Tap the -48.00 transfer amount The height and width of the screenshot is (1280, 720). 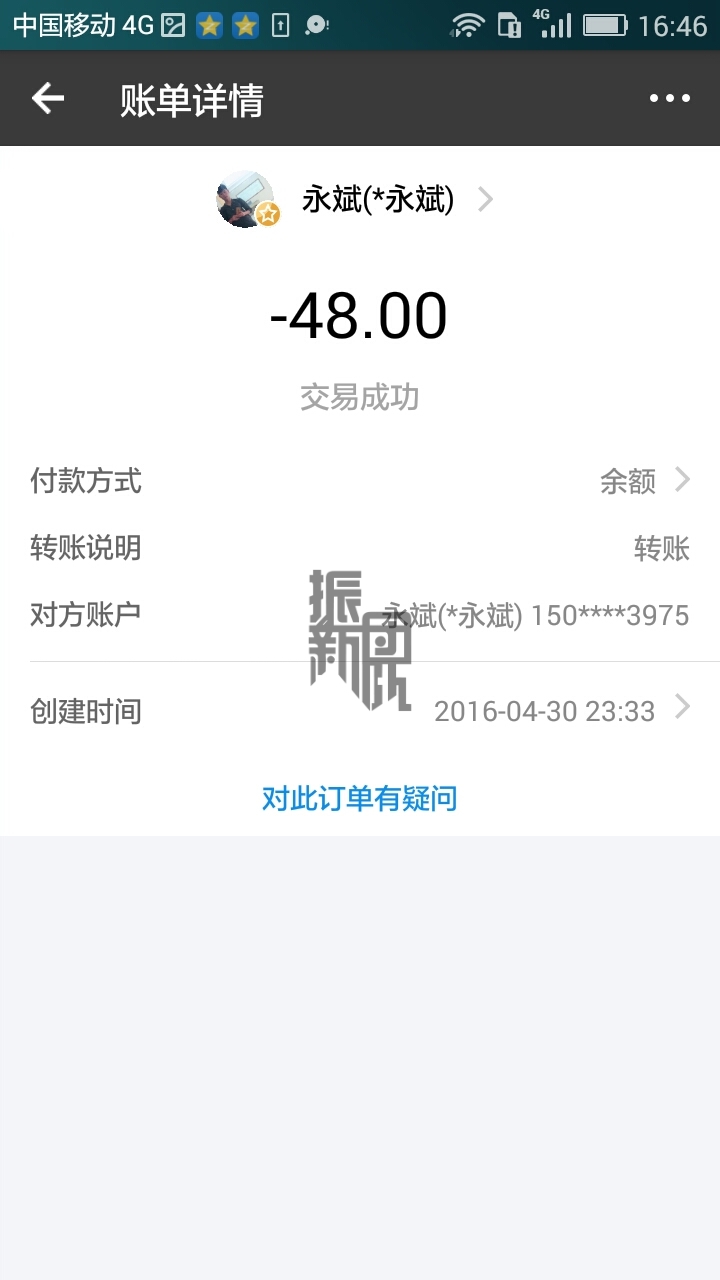tap(360, 314)
